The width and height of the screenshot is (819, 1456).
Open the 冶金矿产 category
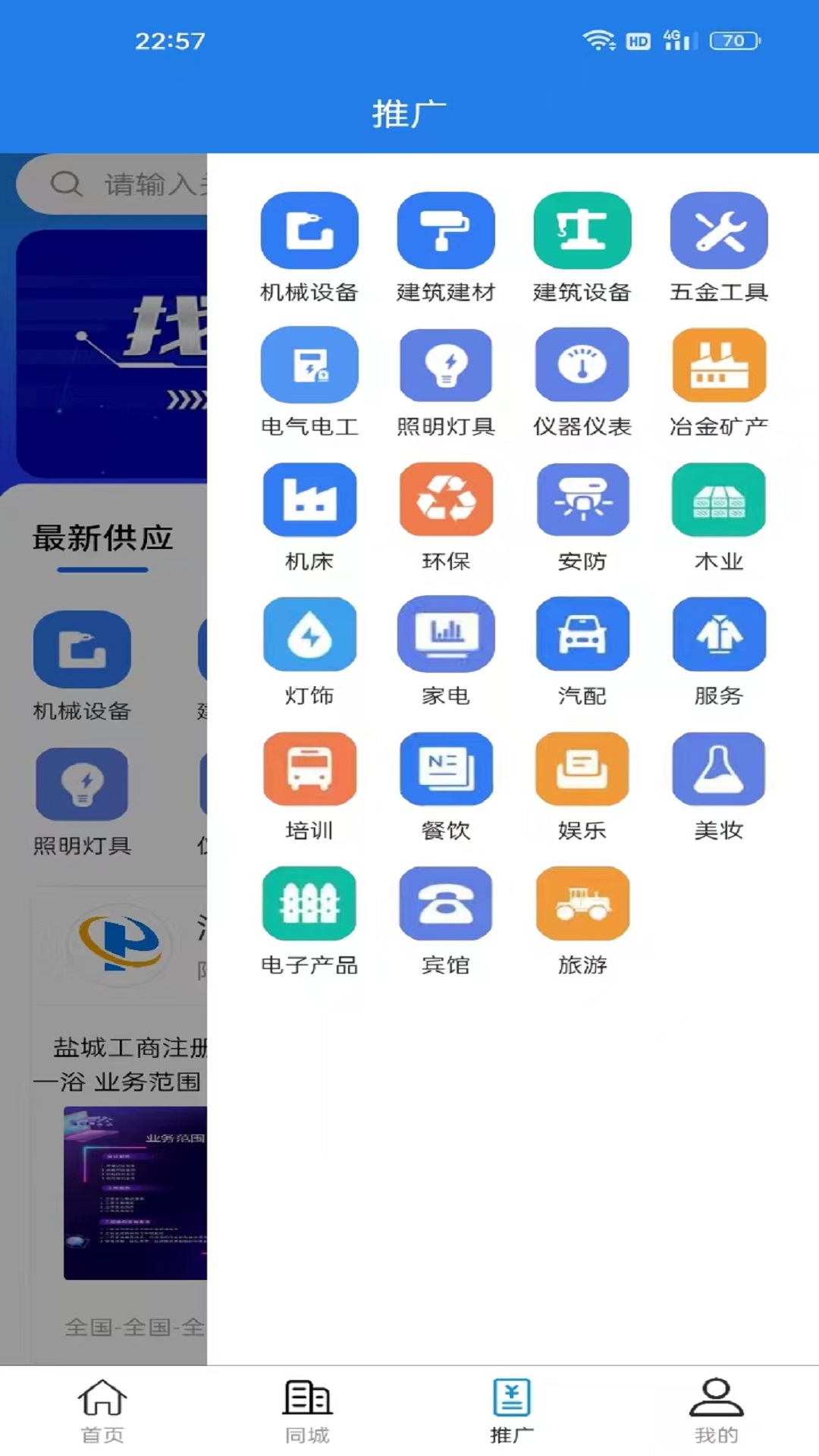click(718, 366)
